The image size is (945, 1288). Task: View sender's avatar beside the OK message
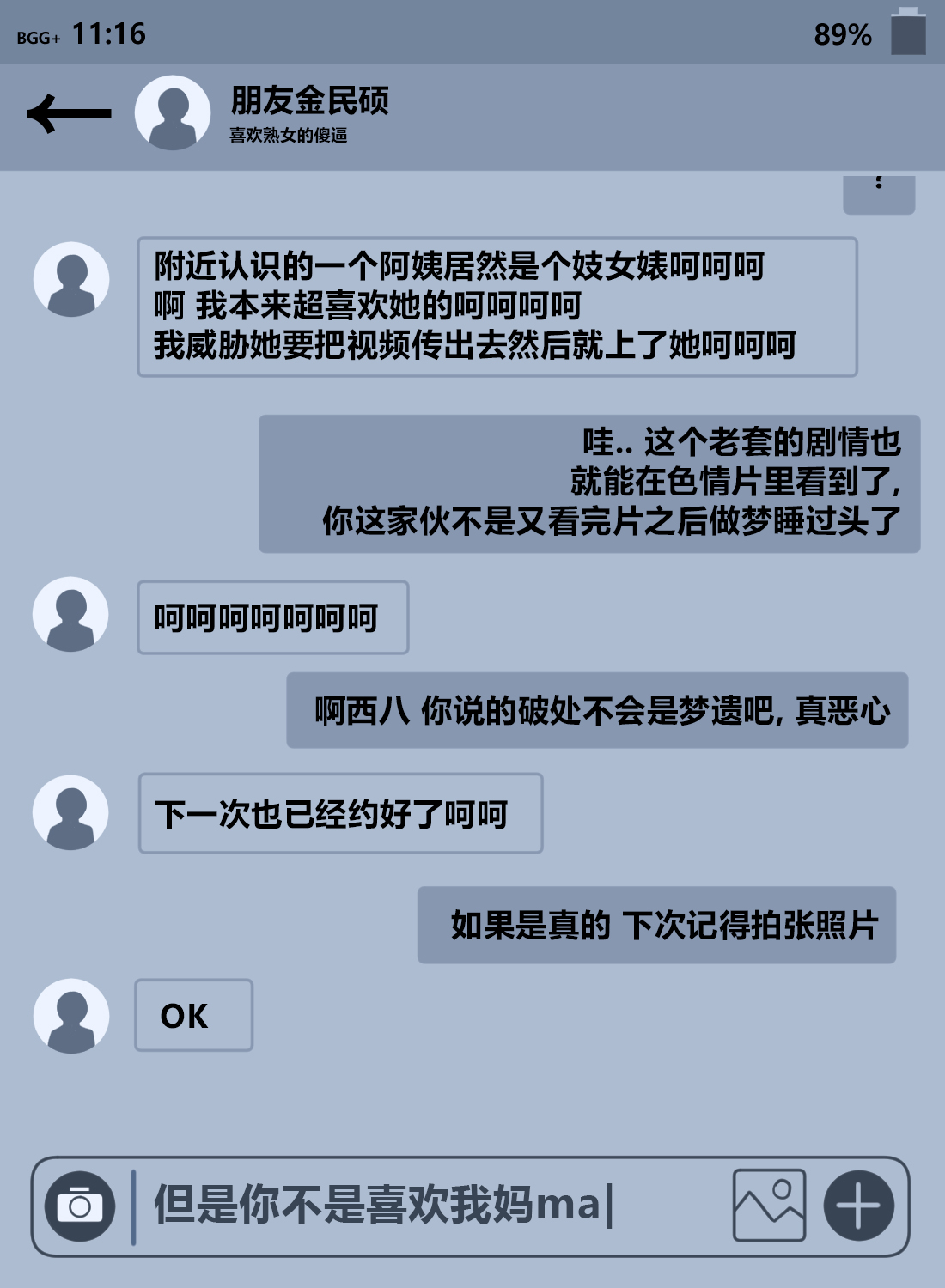click(x=71, y=1016)
